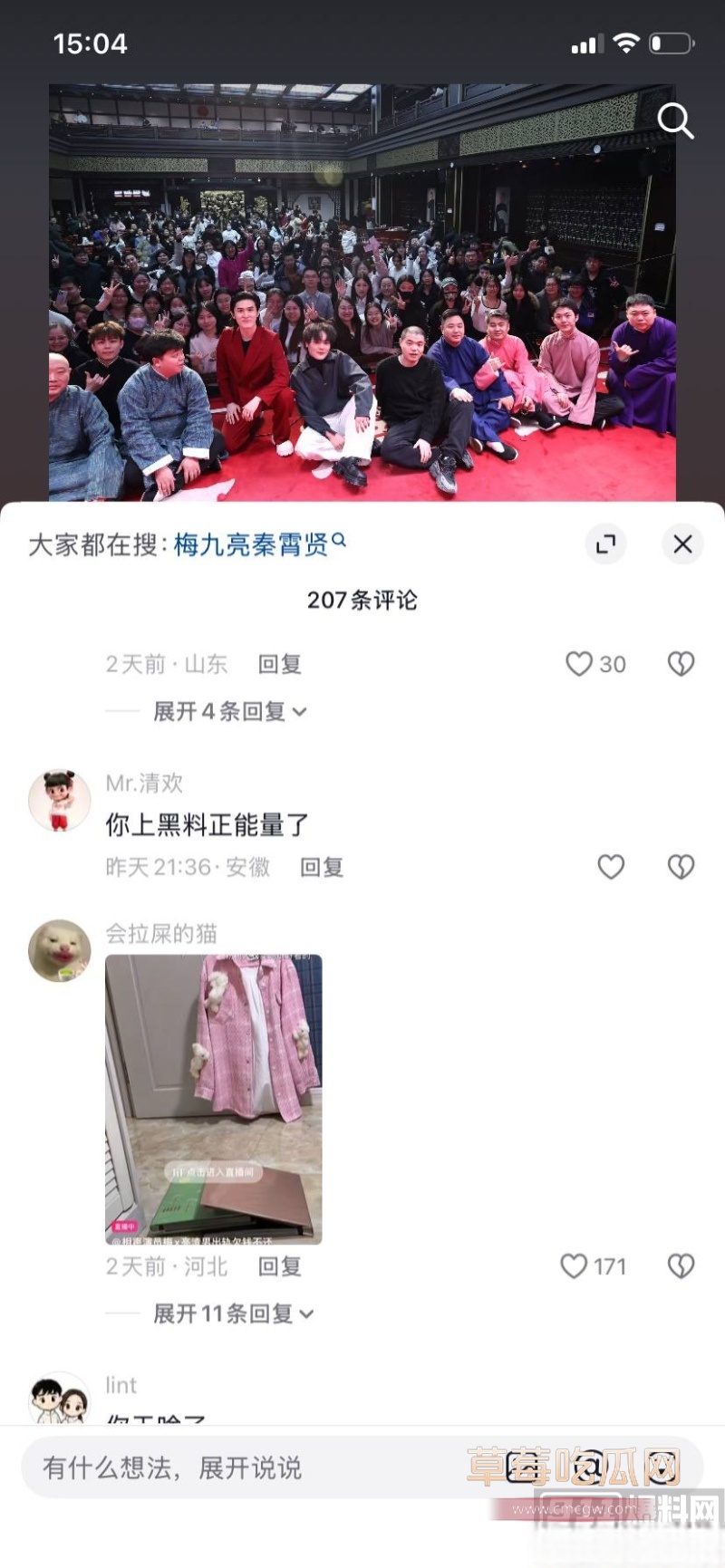725x1568 pixels.
Task: Tap the dislike icon beside the 171-likes comment
Action: (x=681, y=1266)
